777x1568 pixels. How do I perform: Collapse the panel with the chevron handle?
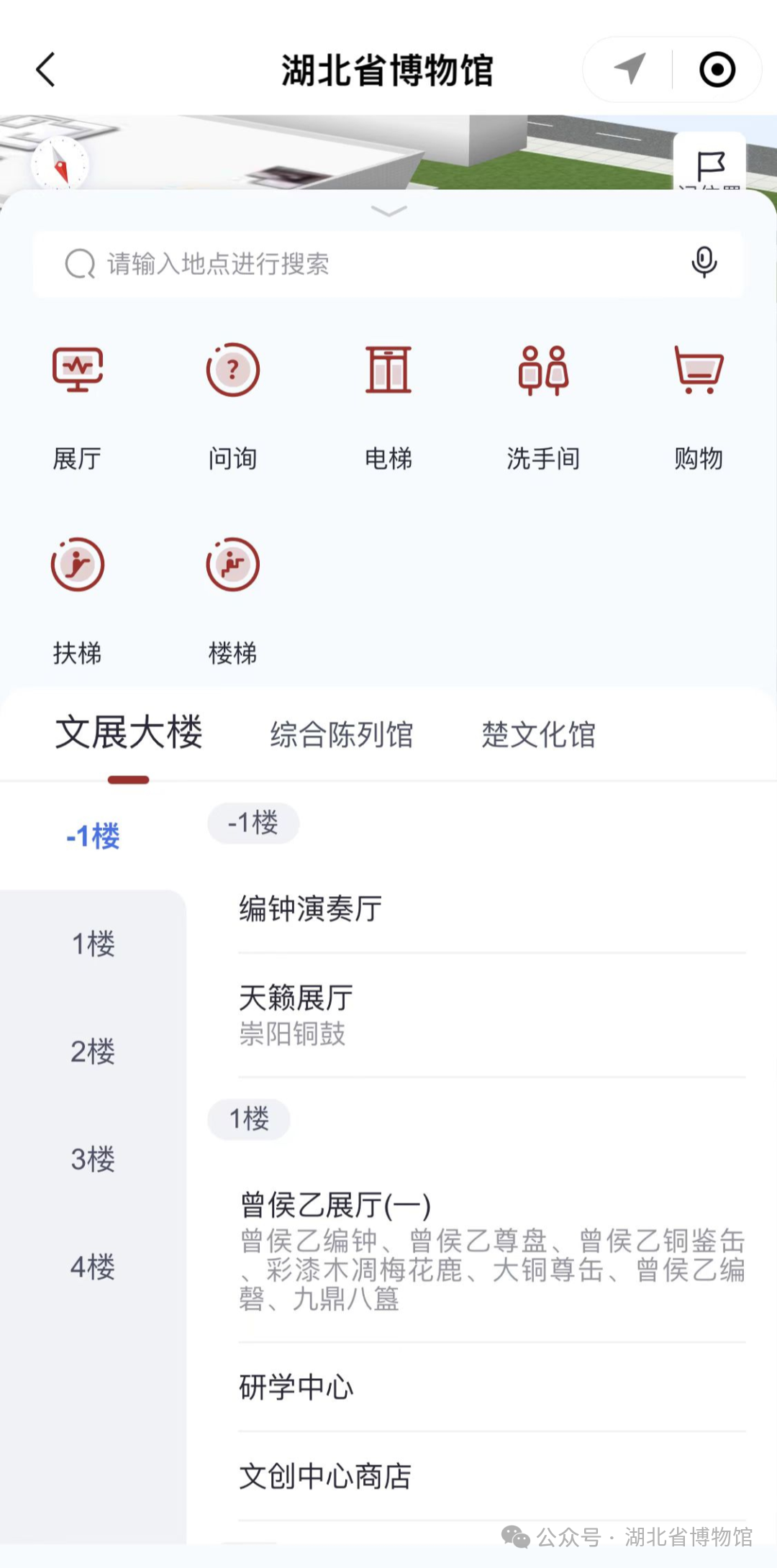click(x=388, y=211)
